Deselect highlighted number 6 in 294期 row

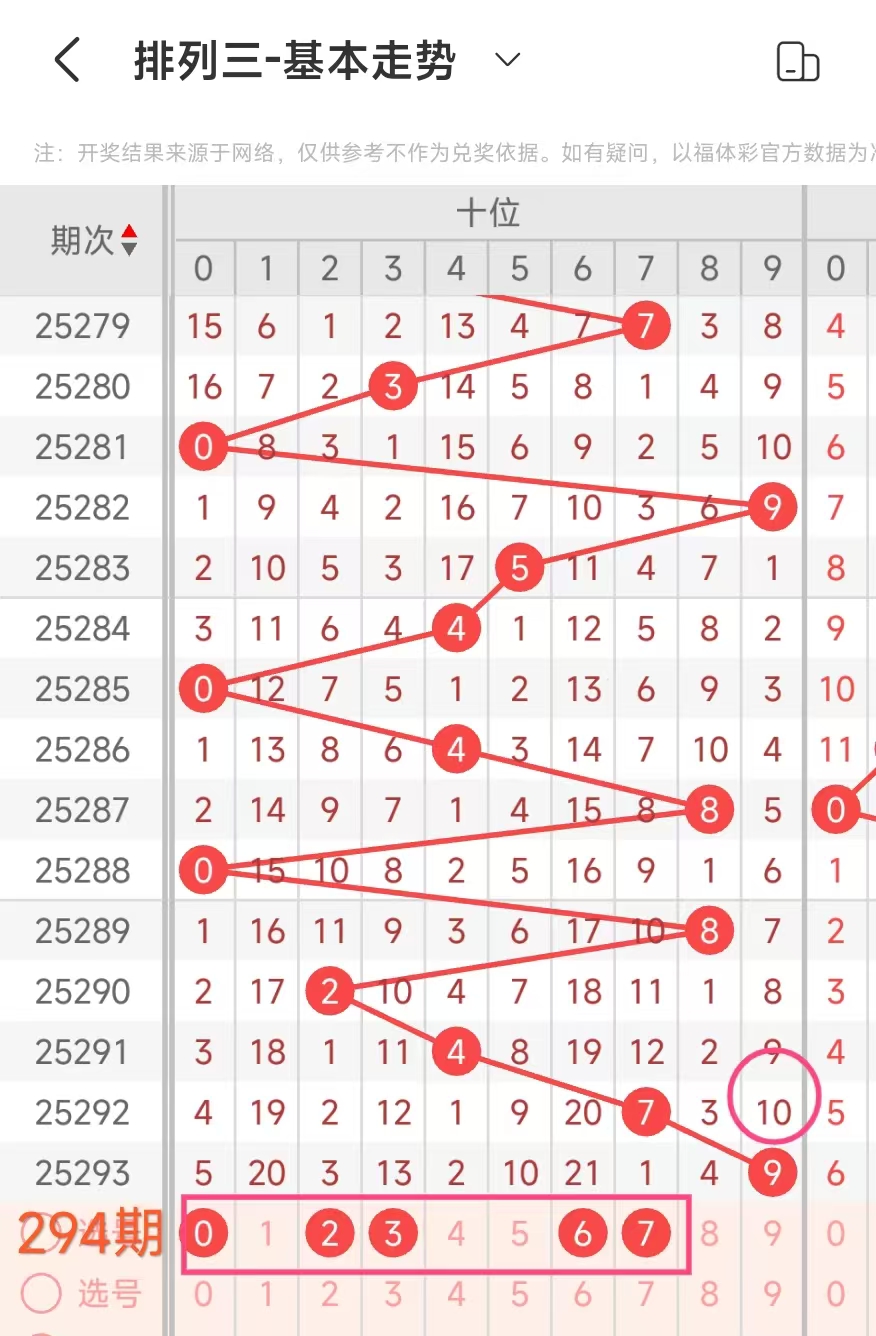tap(583, 1234)
